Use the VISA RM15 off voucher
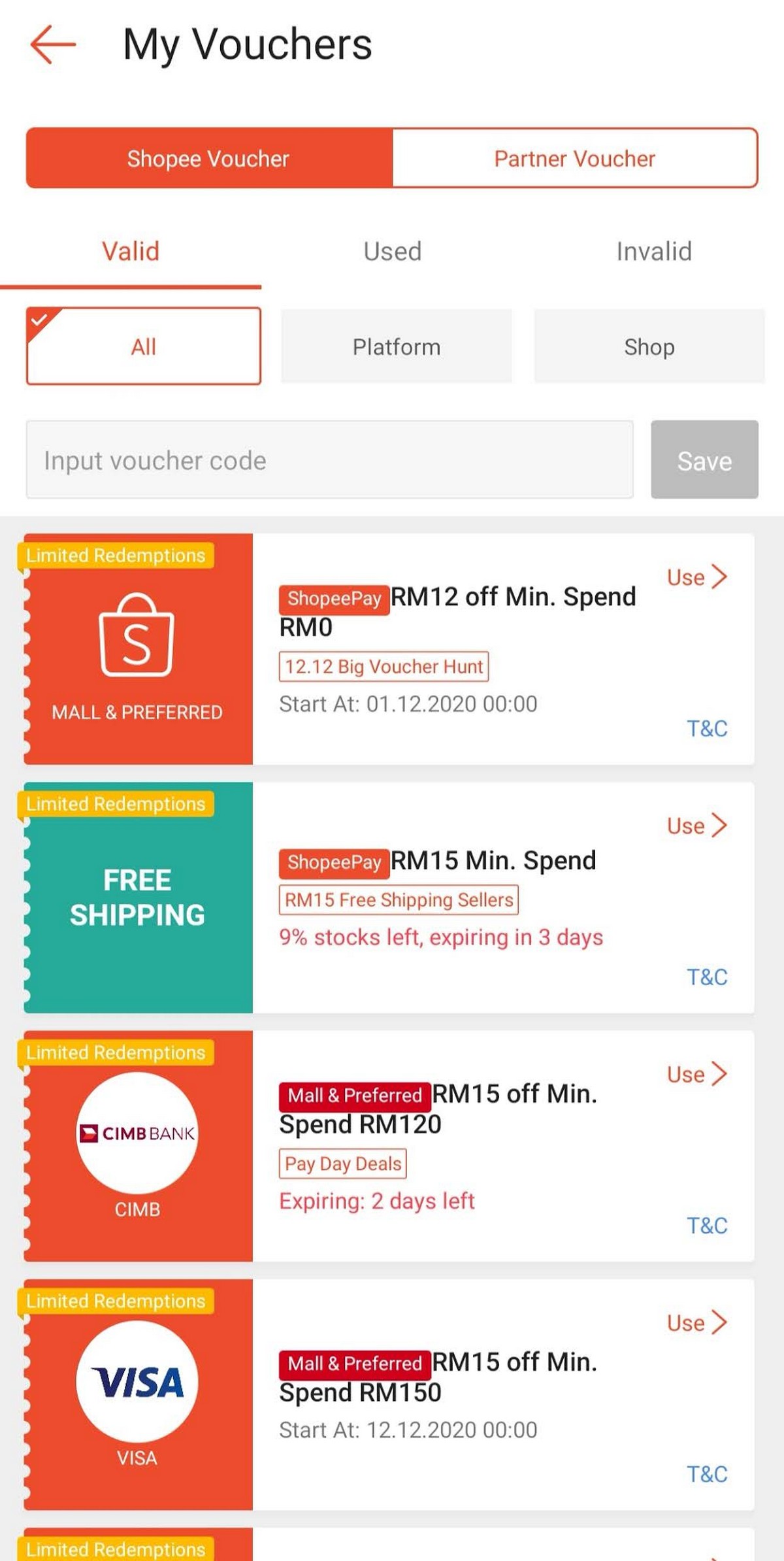 click(x=696, y=1322)
